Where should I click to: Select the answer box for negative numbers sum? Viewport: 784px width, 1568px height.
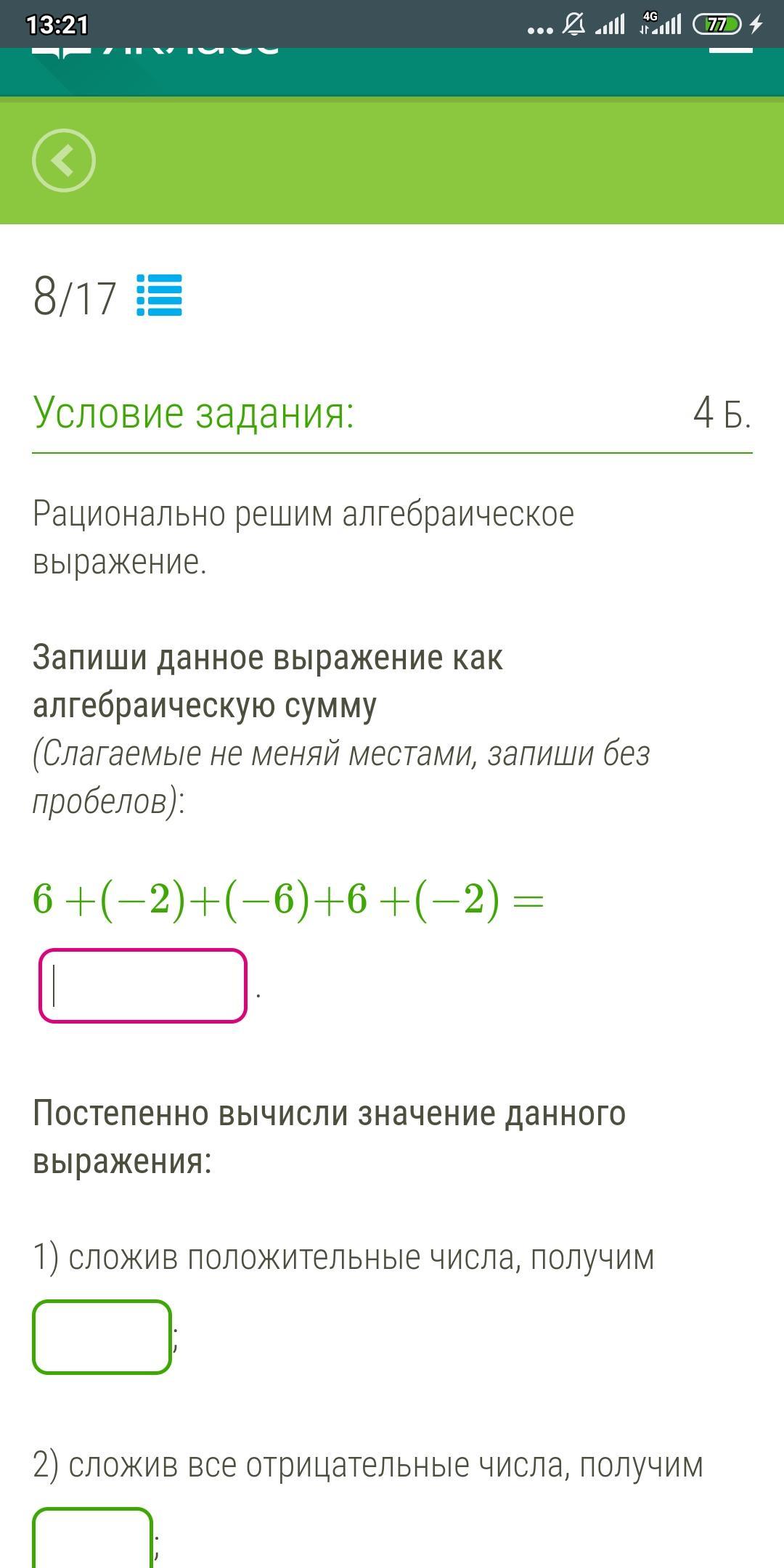[x=93, y=1538]
